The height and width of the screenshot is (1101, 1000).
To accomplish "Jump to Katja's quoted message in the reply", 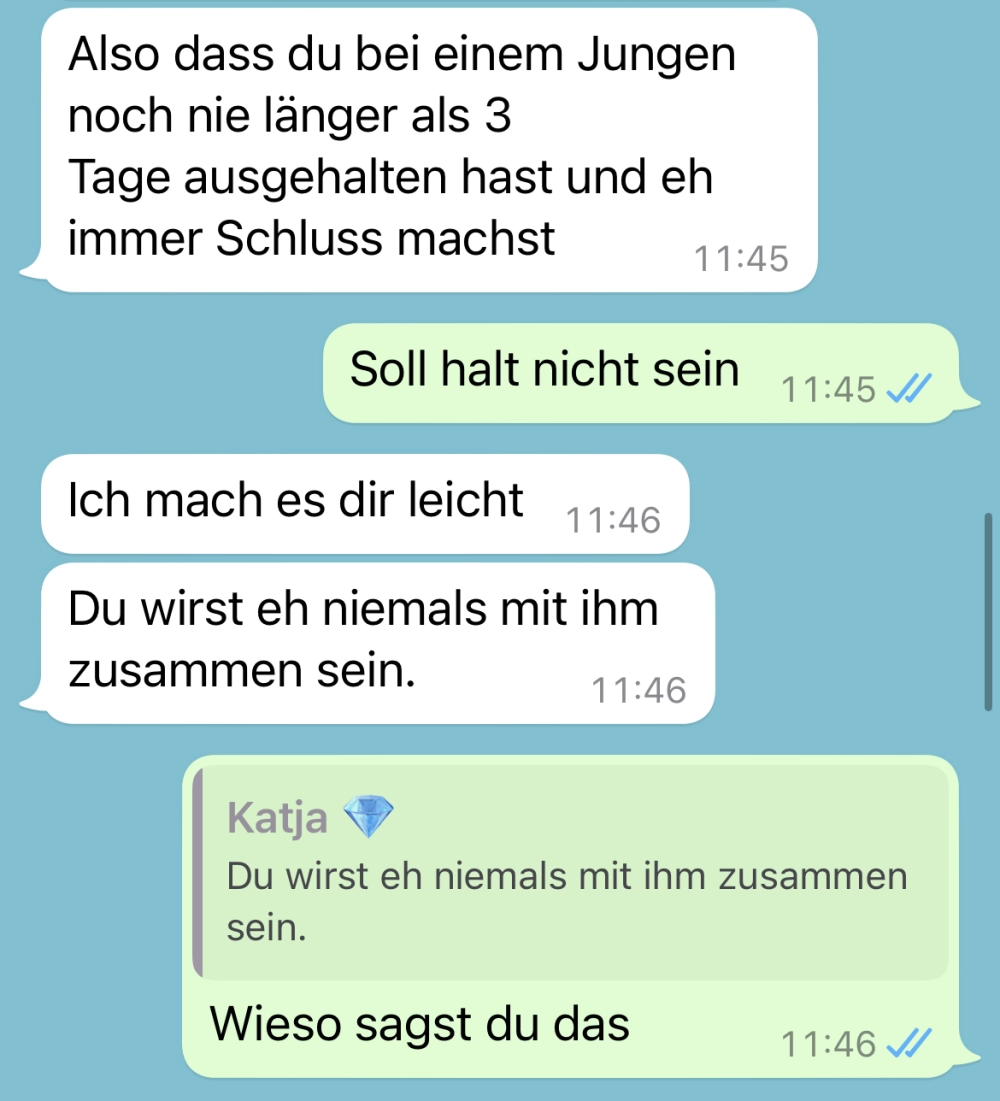I will [570, 873].
